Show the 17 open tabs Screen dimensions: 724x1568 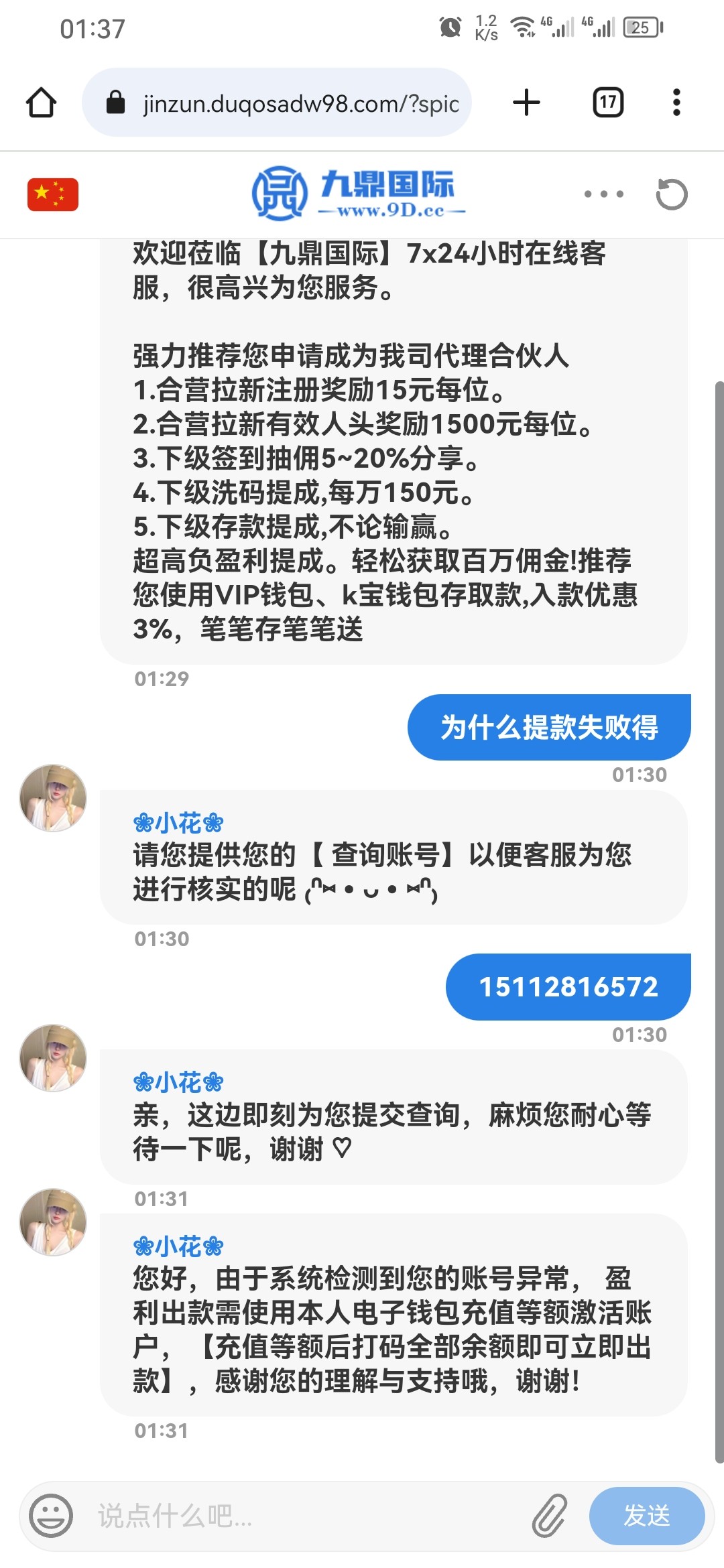pos(608,103)
